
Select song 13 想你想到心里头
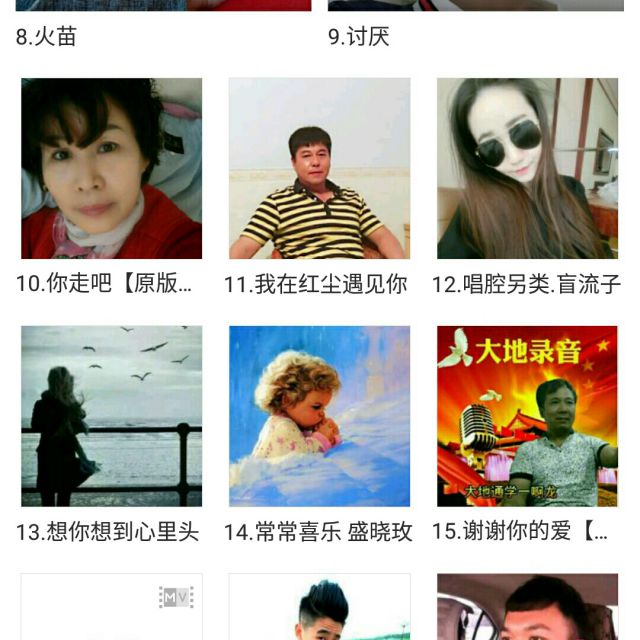point(111,416)
